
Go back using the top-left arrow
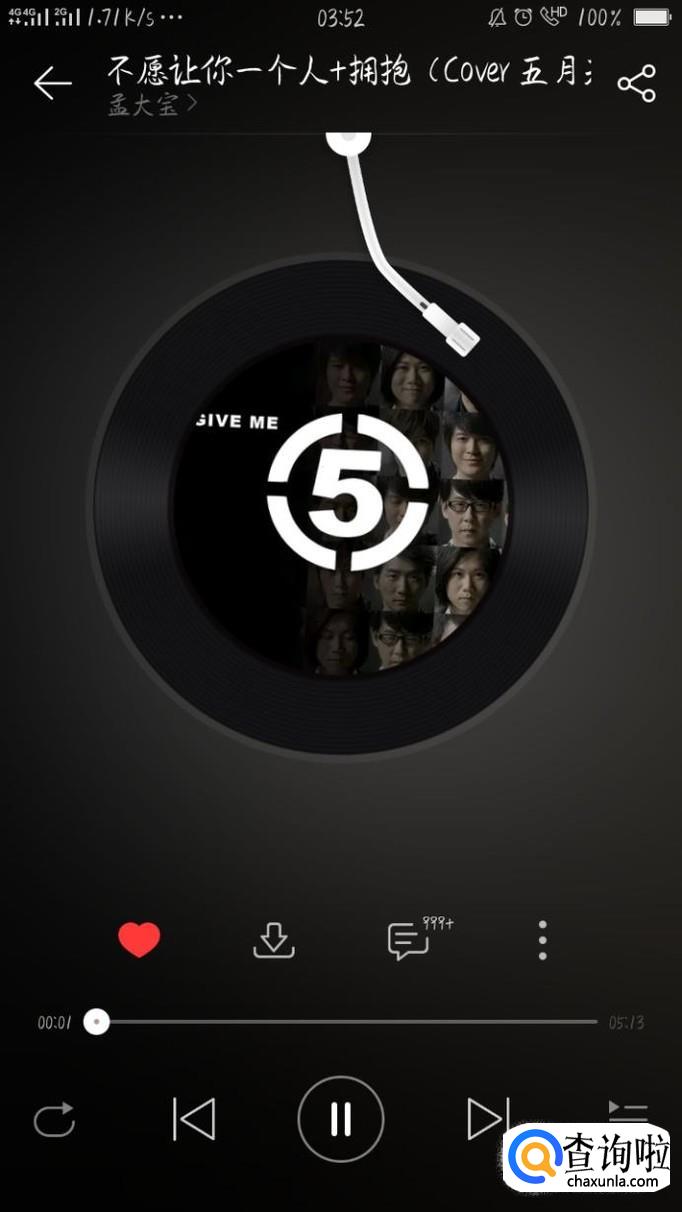click(52, 83)
